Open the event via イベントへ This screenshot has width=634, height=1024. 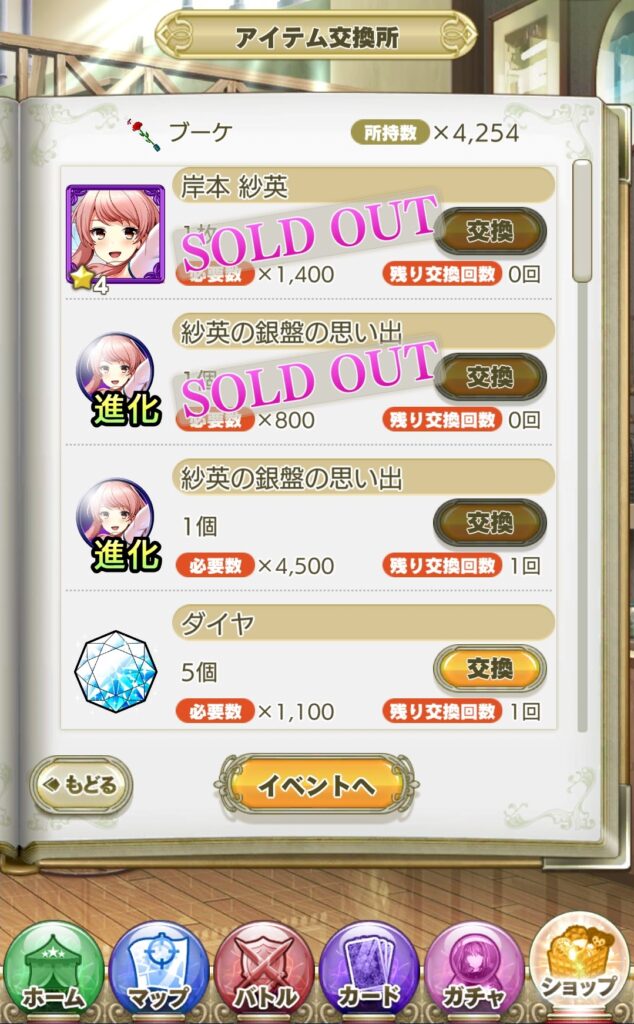click(316, 786)
